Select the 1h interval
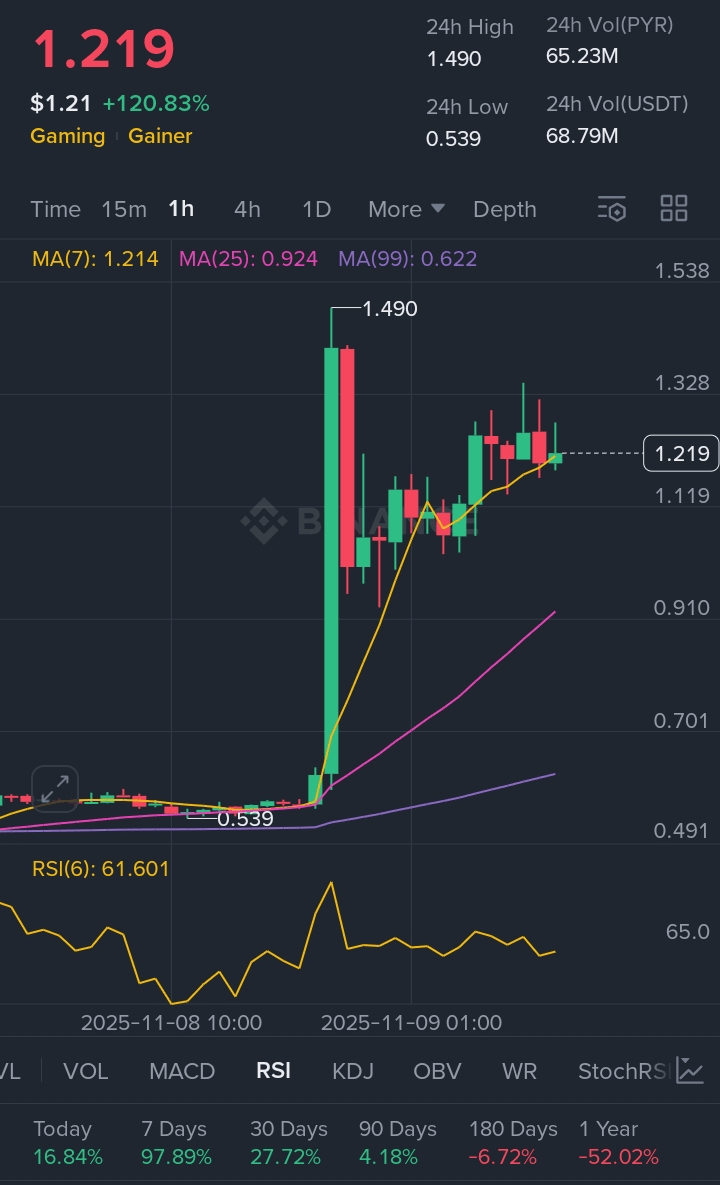720x1185 pixels. tap(181, 209)
